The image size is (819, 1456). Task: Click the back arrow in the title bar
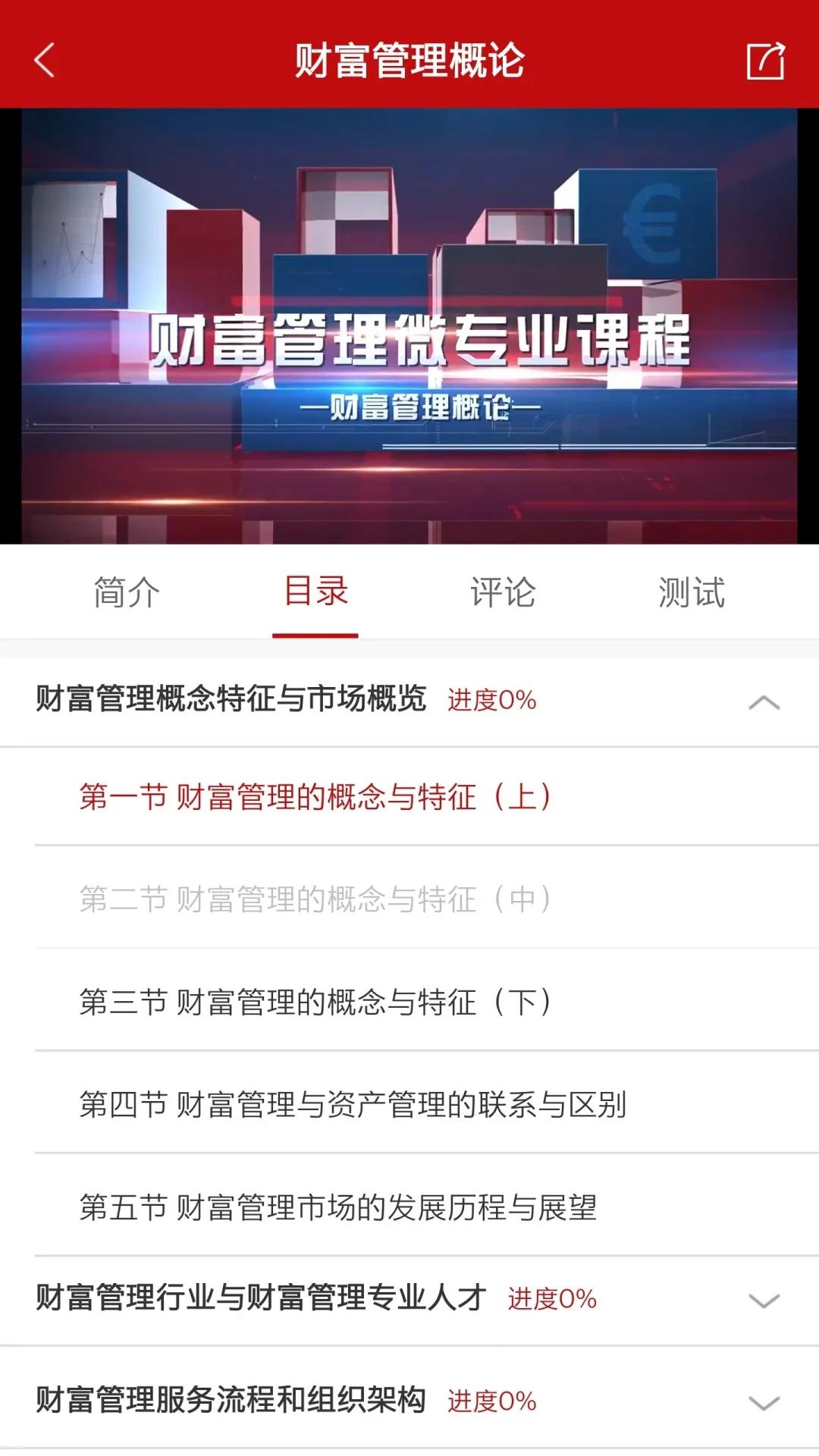45,63
